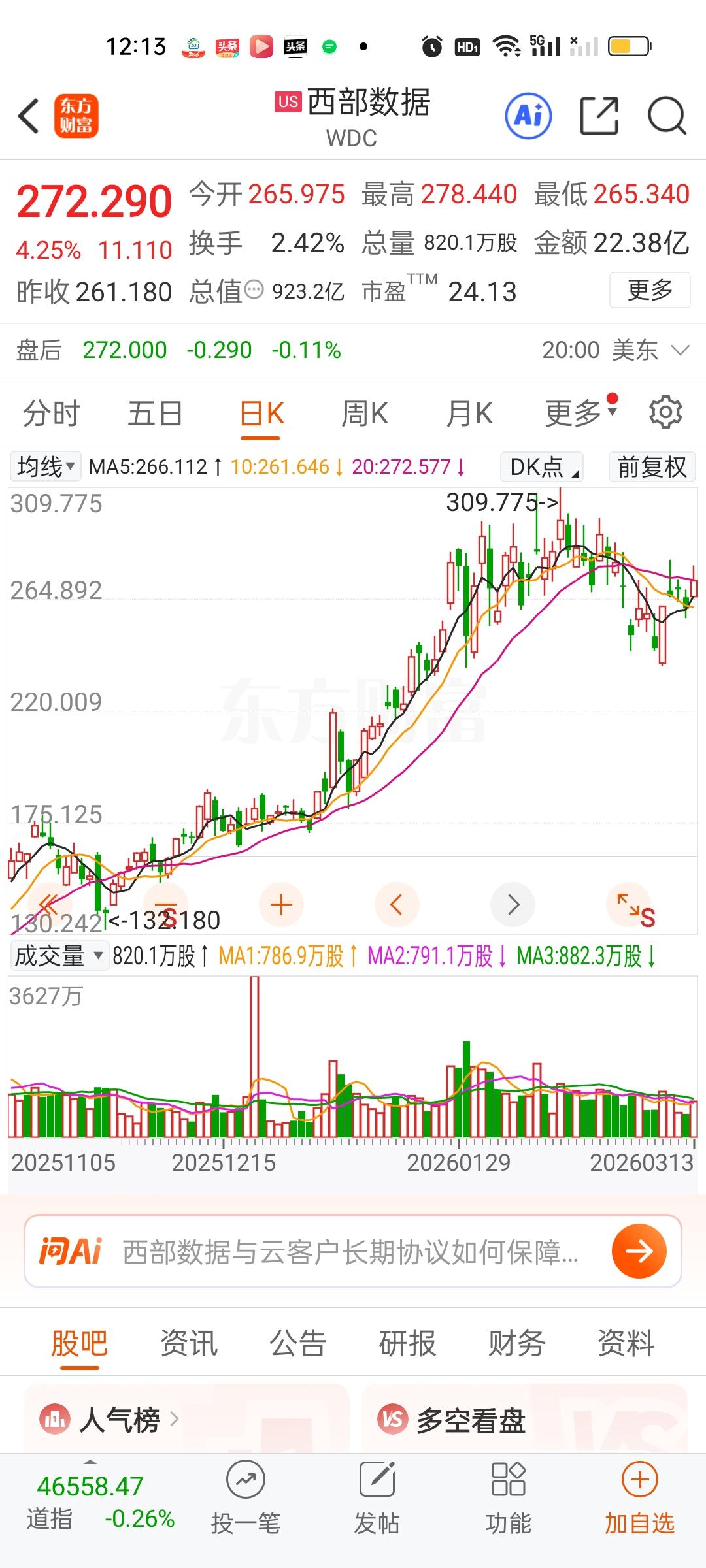Open the AI assistant icon
706x1568 pixels.
coord(528,116)
